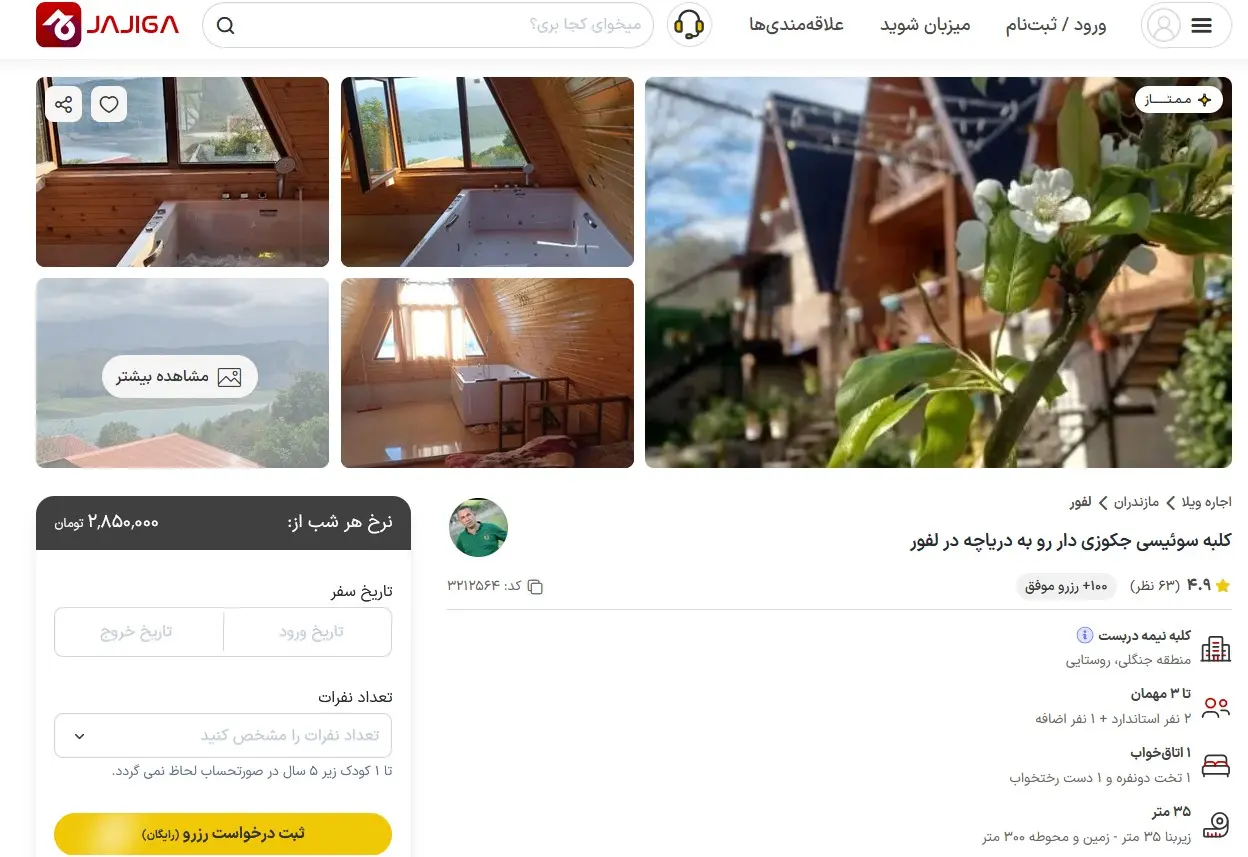This screenshot has height=857, width=1248.
Task: Tap مشاهده بیشتر to view more photos
Action: [x=179, y=377]
